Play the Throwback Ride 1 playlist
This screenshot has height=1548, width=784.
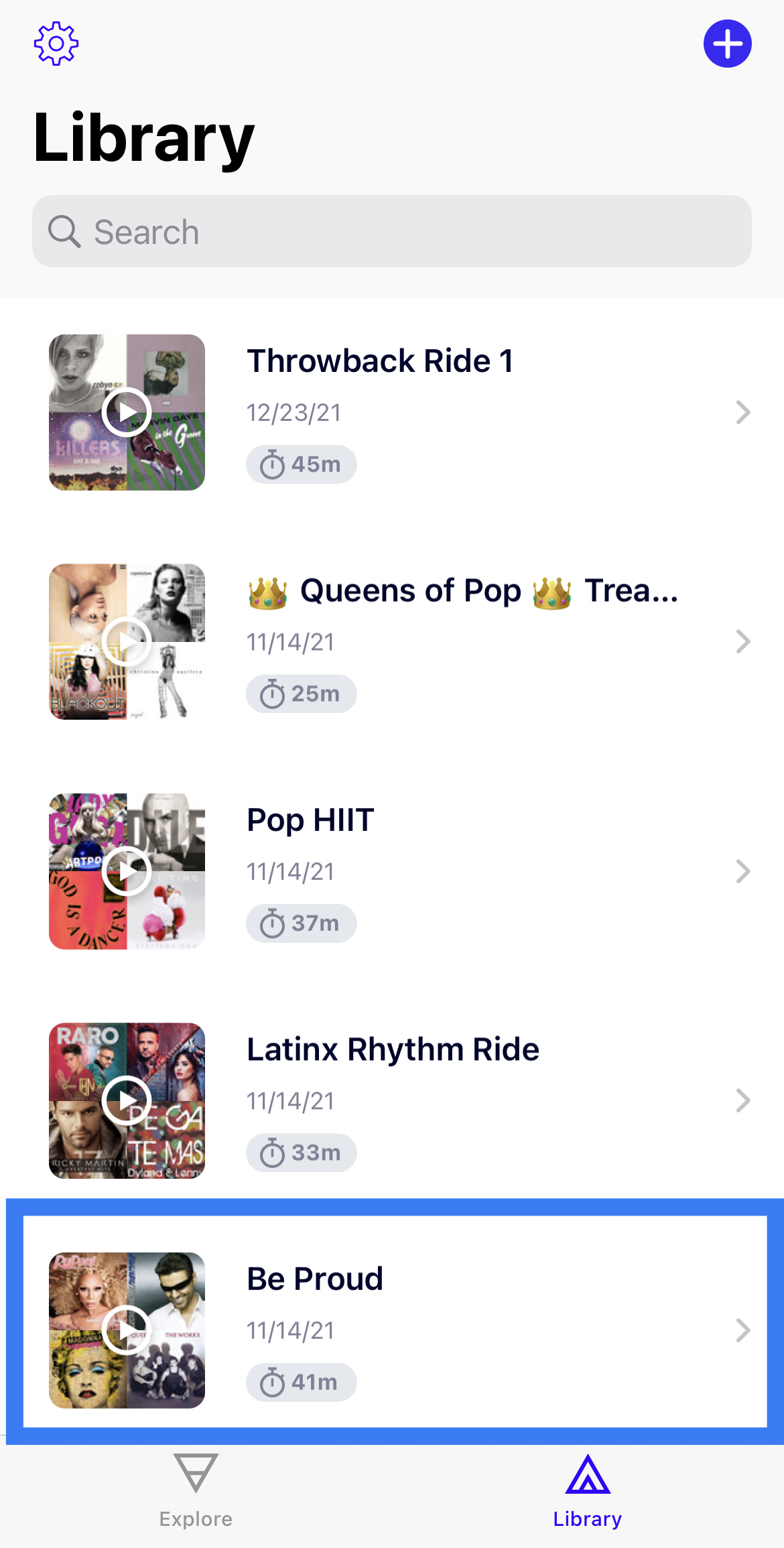coord(127,412)
